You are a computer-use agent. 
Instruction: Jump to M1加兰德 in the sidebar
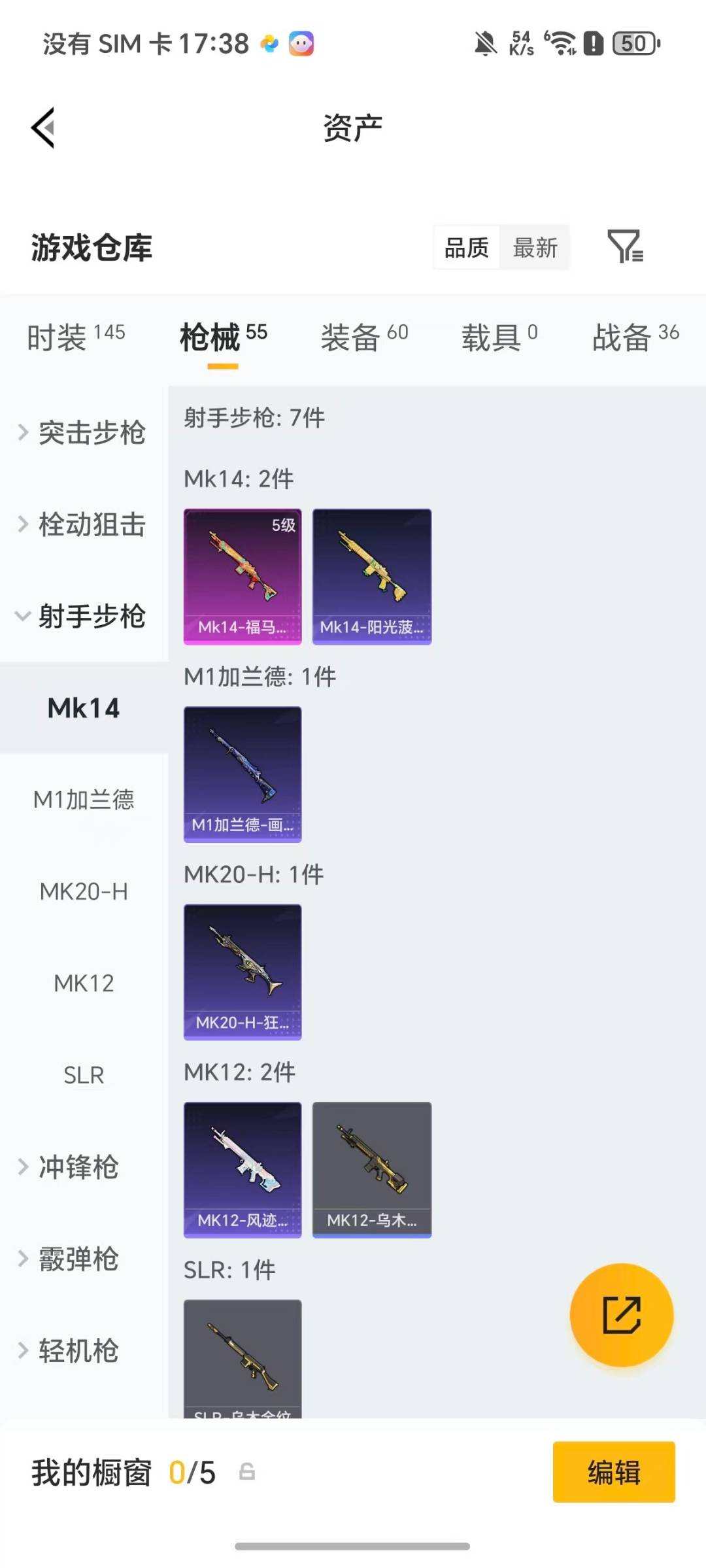84,800
